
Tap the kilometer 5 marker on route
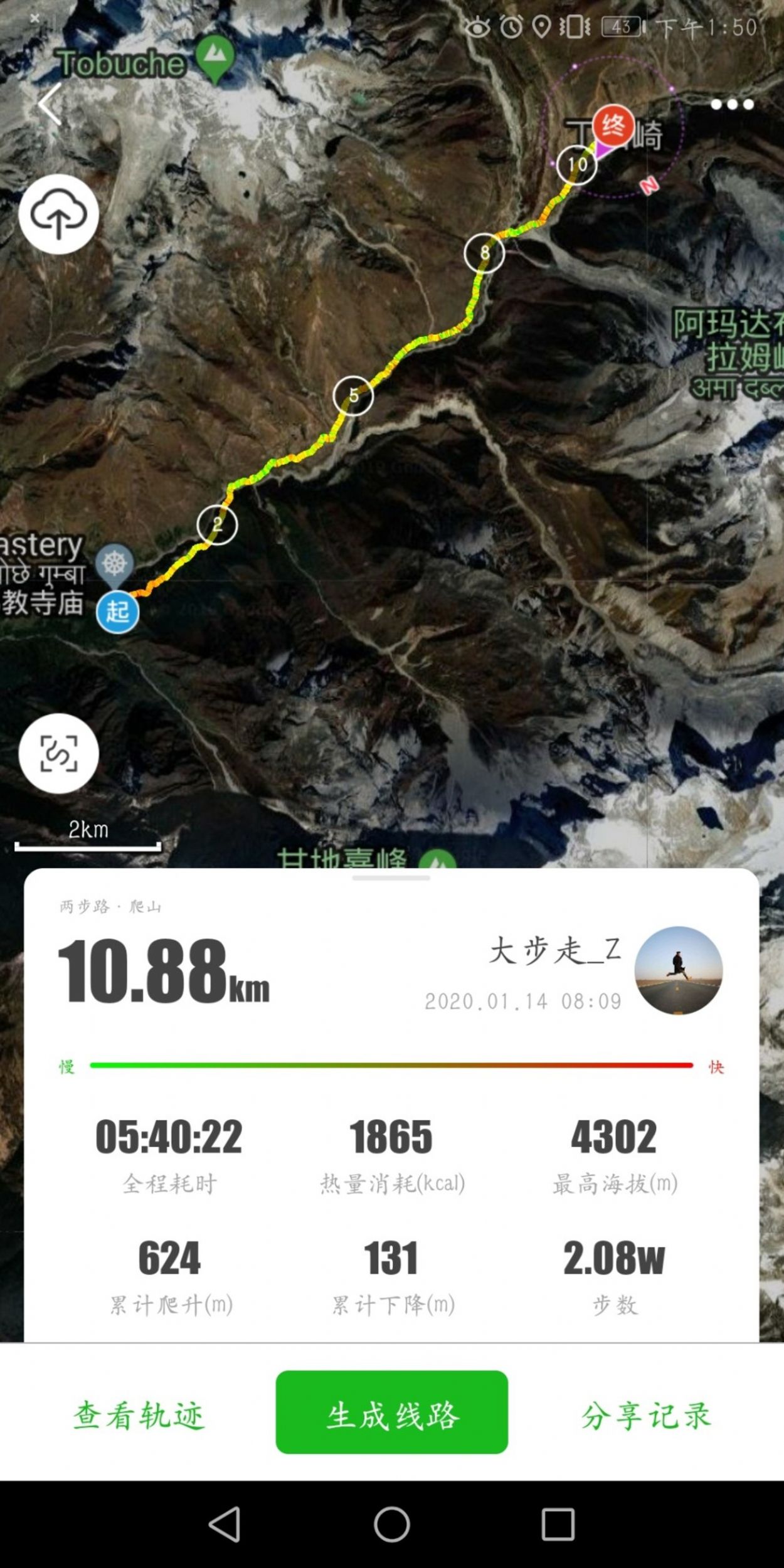point(353,395)
